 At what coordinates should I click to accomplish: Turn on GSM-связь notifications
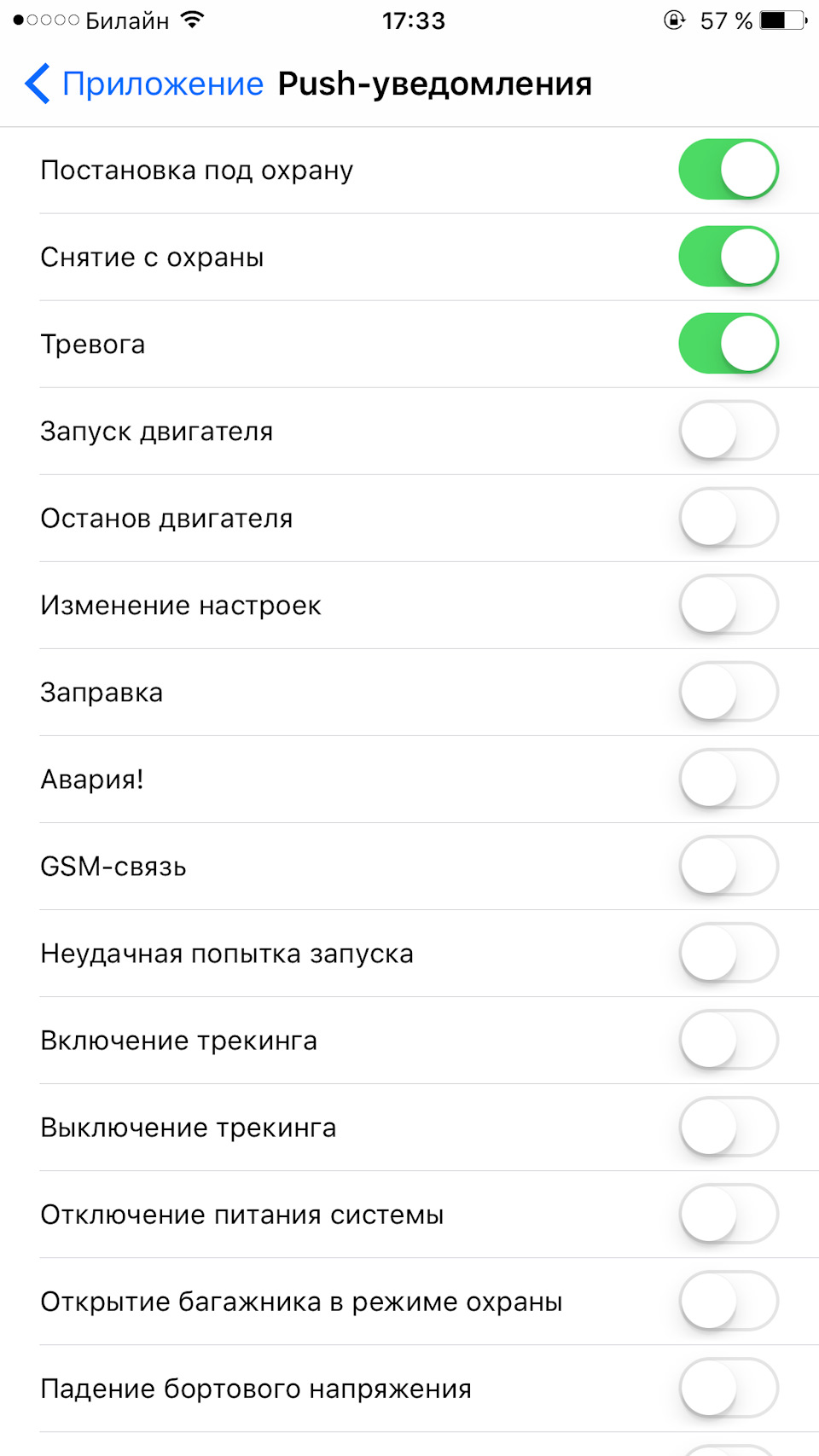[x=728, y=866]
